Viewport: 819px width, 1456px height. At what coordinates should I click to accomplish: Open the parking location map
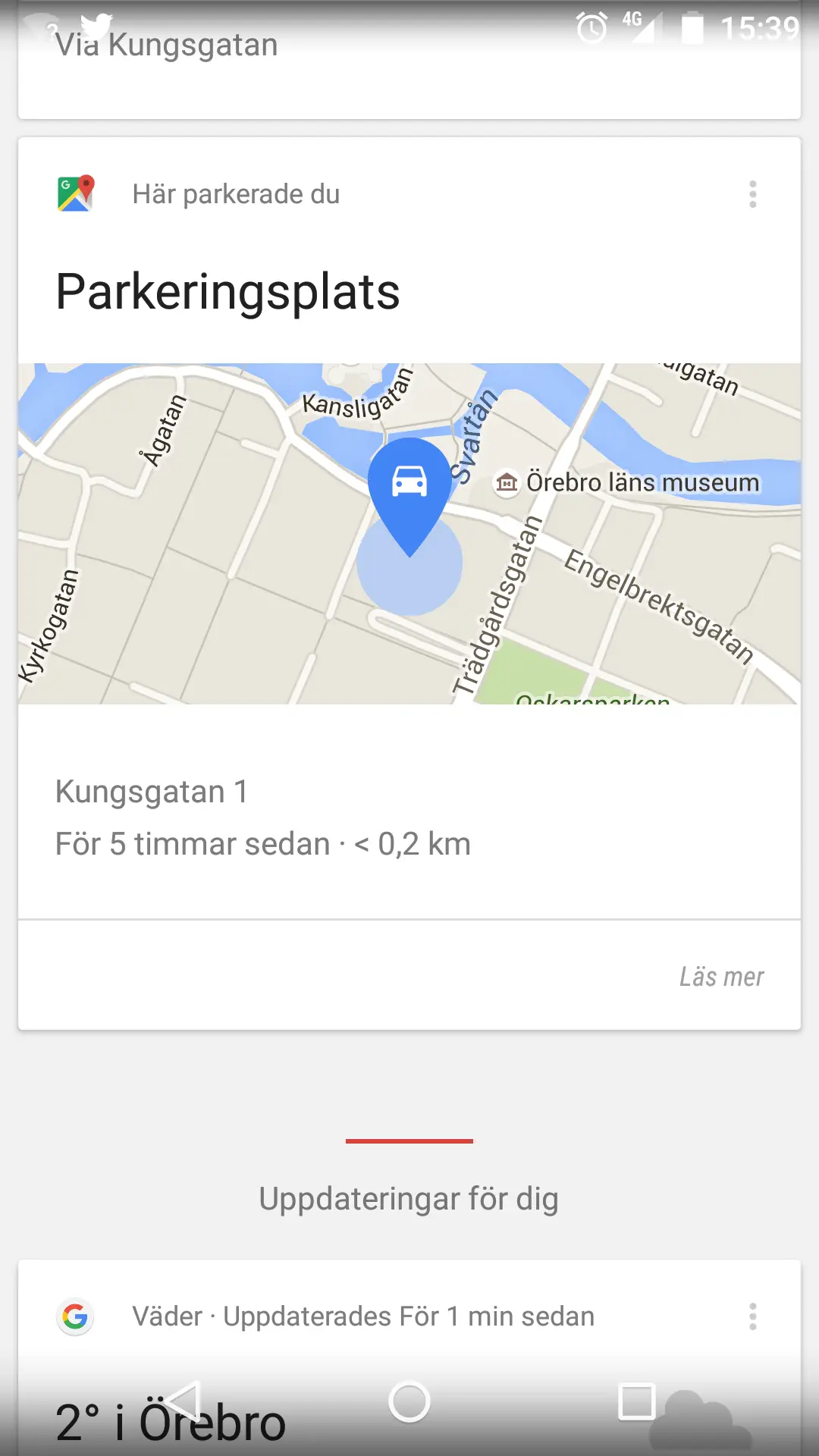coord(409,533)
